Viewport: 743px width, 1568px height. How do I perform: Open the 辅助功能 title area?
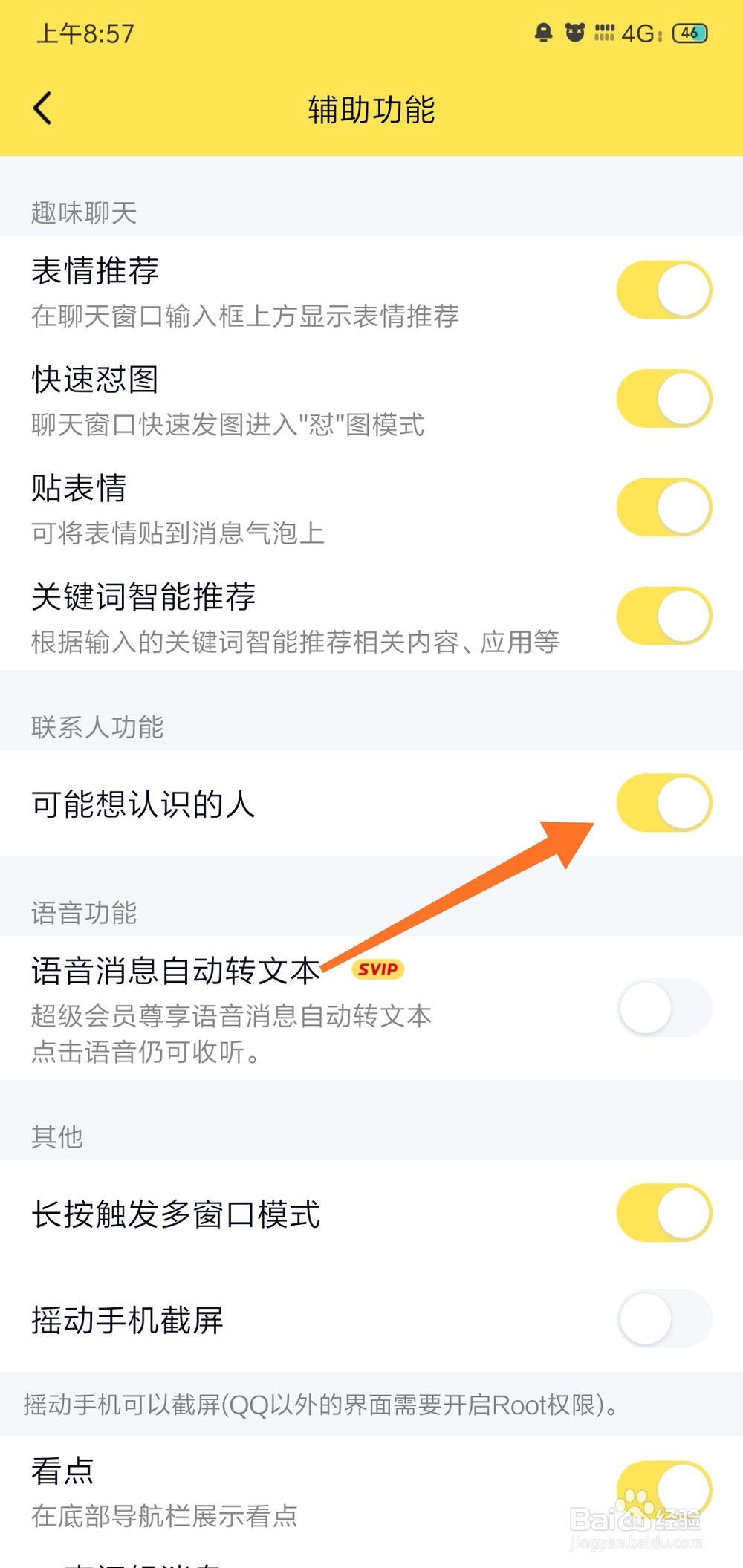pos(371,109)
